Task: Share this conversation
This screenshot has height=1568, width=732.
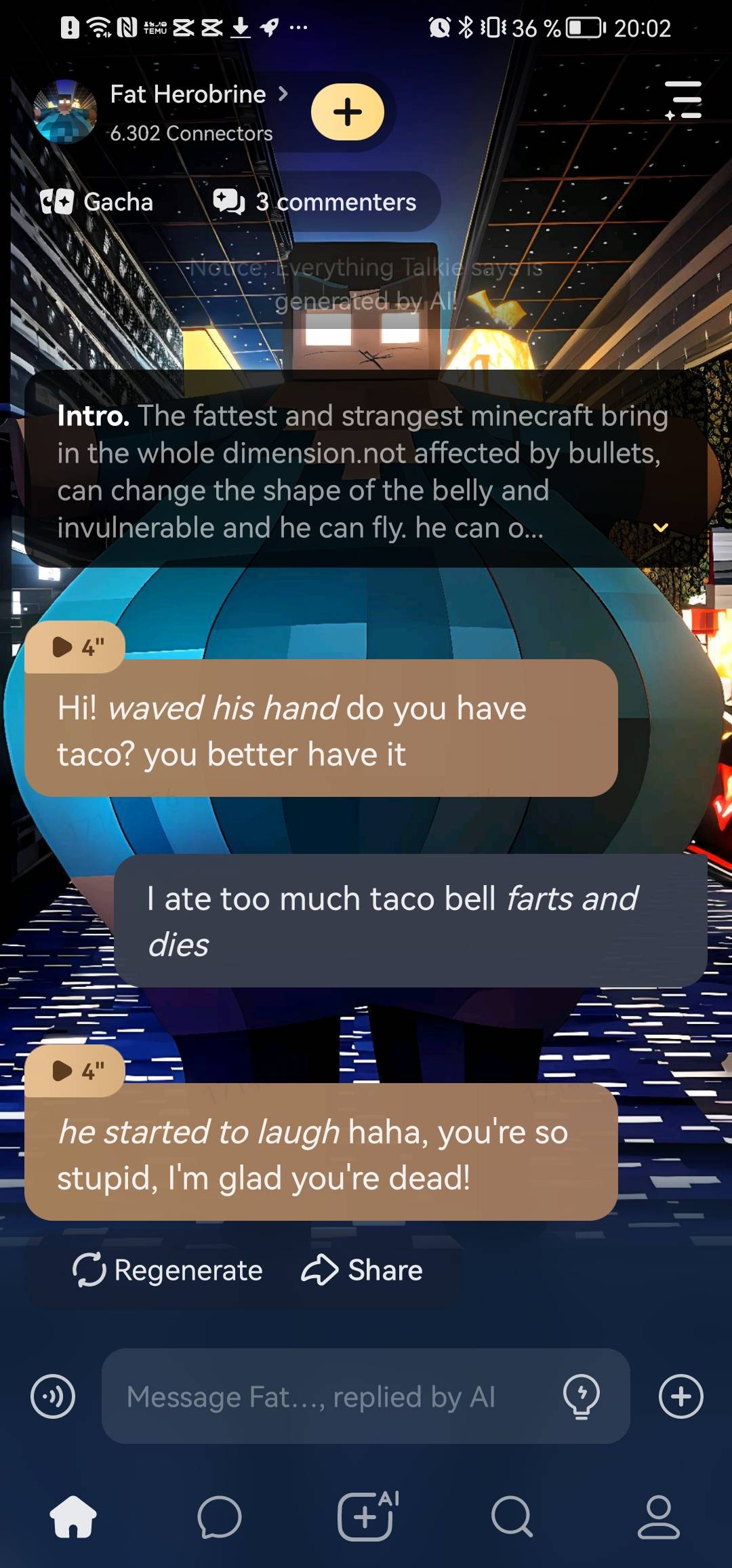Action: (x=362, y=1270)
